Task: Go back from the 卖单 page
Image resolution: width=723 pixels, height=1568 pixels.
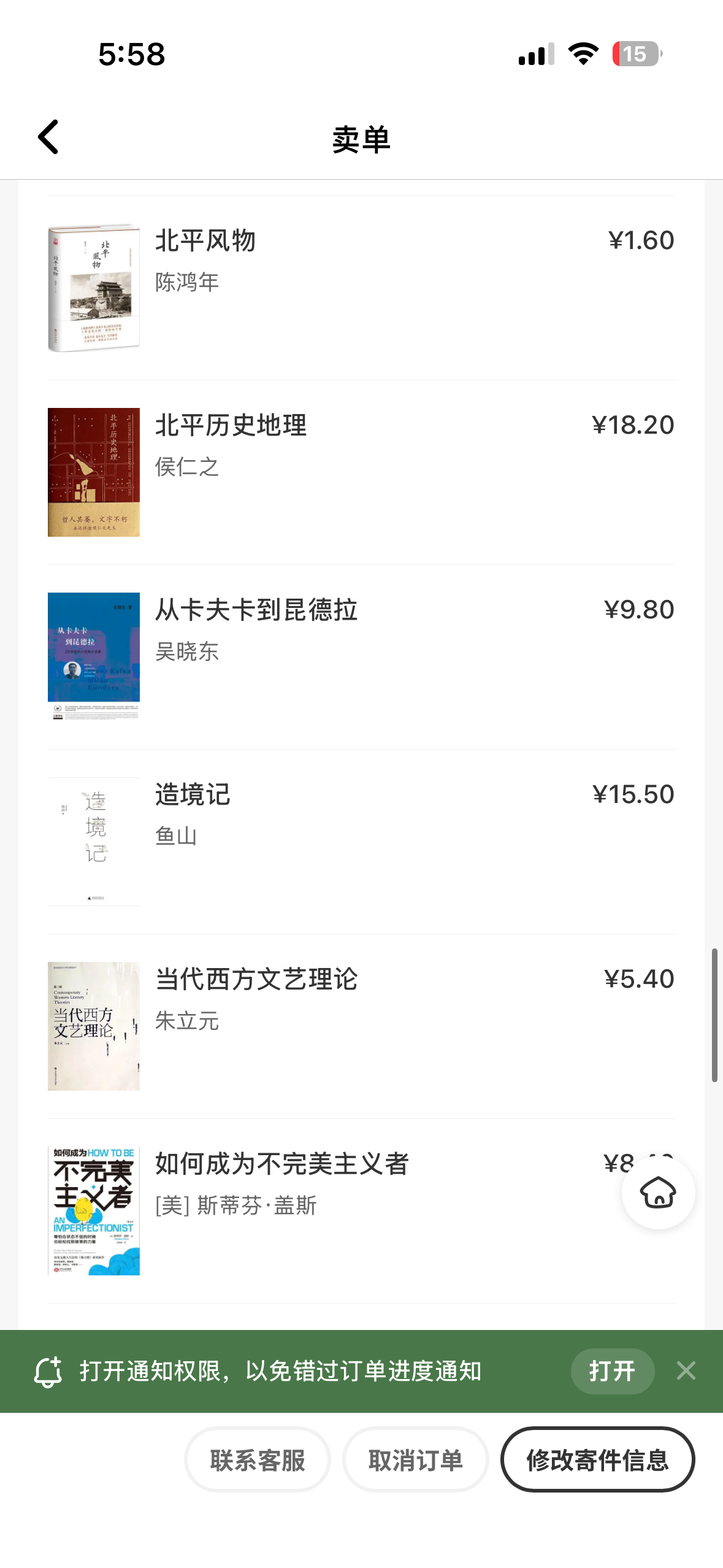Action: 48,137
